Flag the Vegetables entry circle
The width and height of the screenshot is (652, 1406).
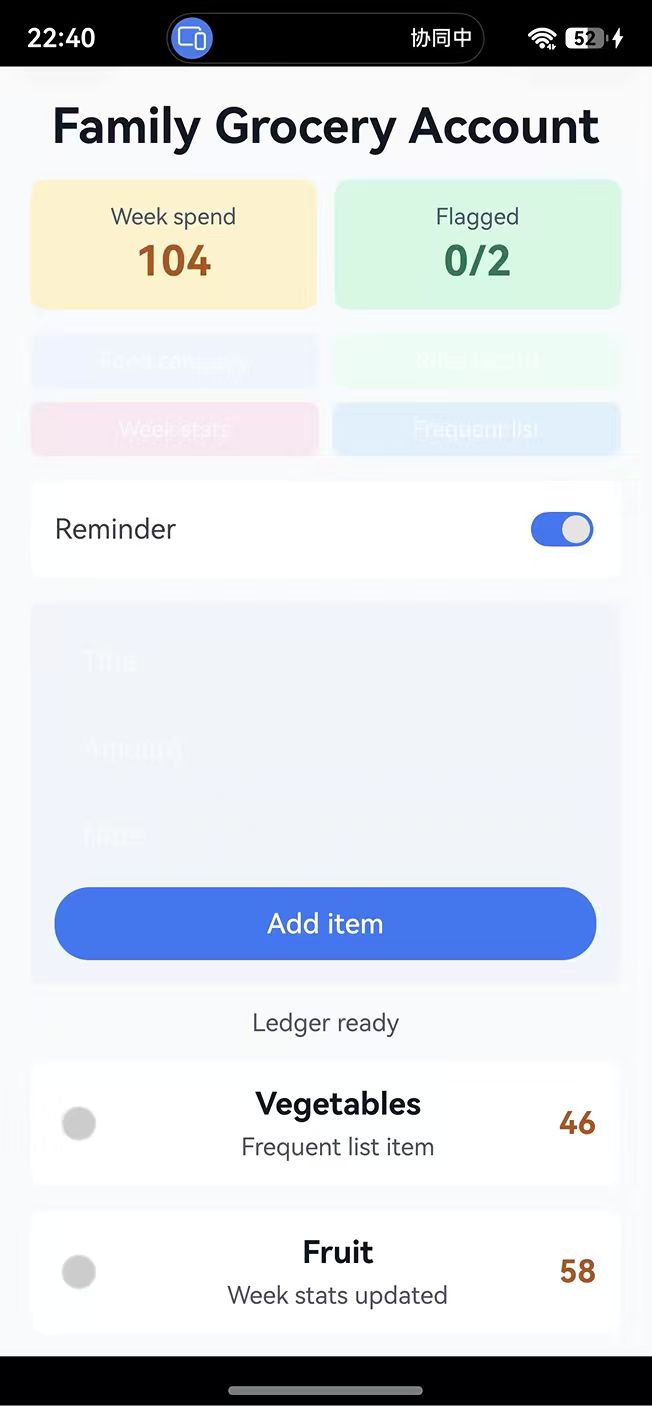79,1123
